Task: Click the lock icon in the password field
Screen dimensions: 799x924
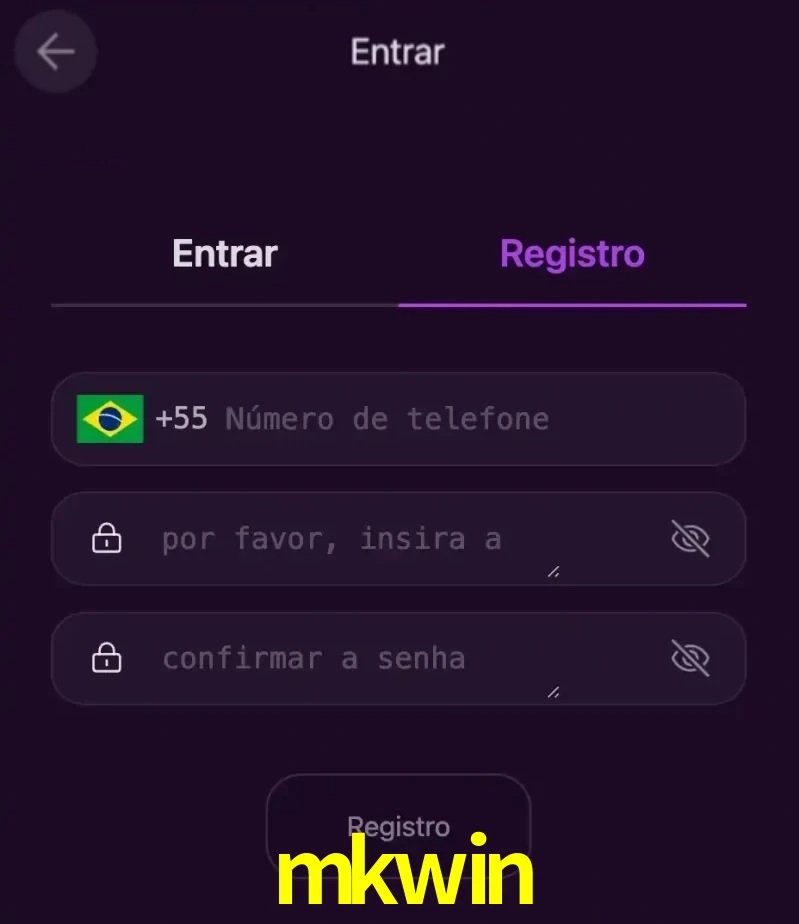Action: click(106, 538)
